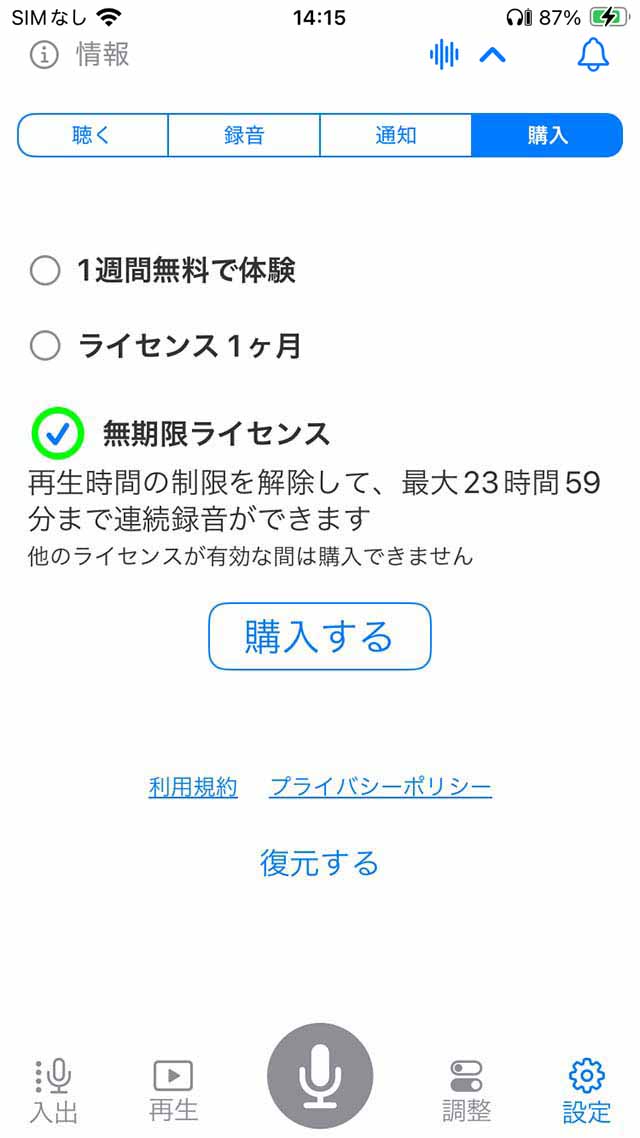Collapse the panel with the up chevron

[x=492, y=55]
